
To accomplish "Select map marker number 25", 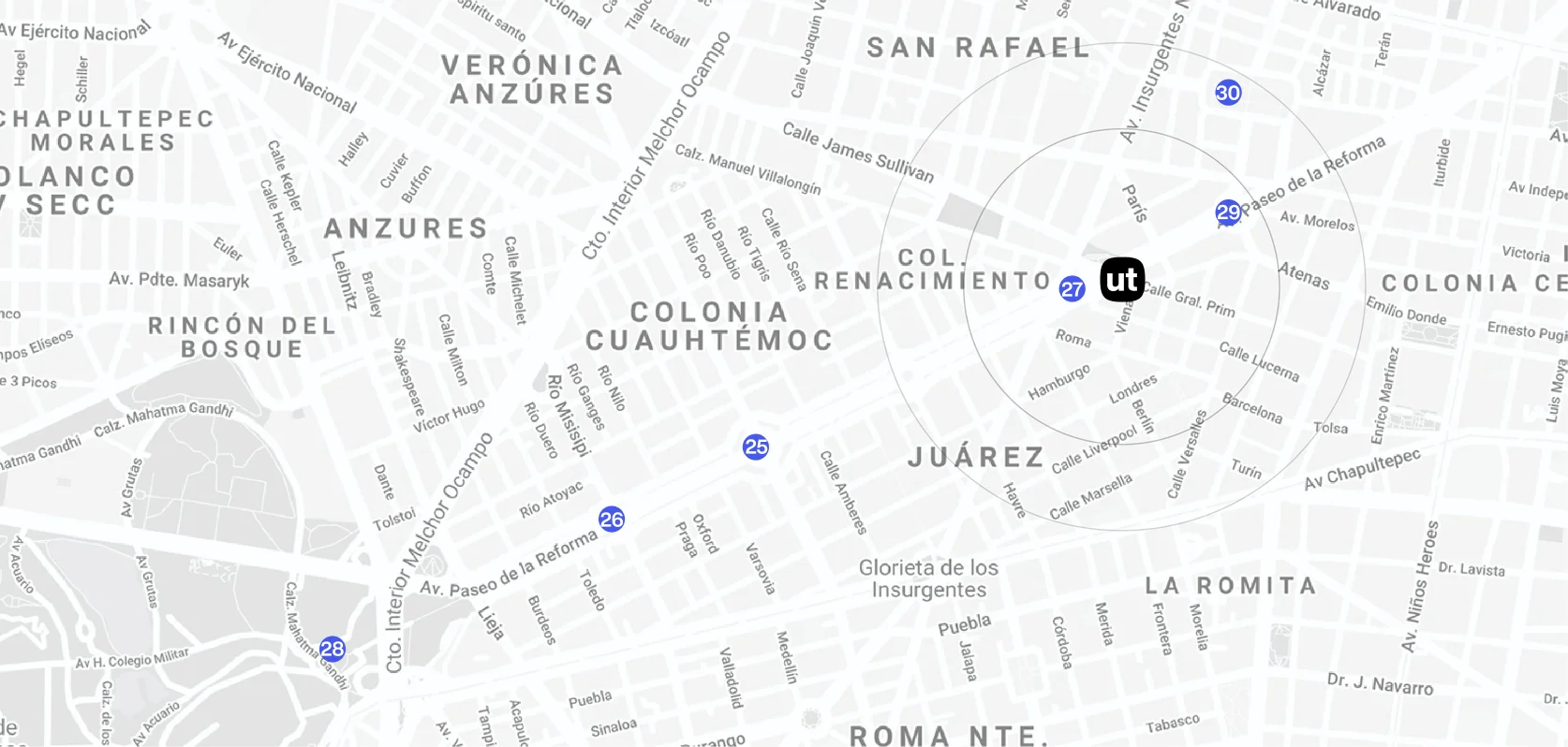I will pos(756,447).
